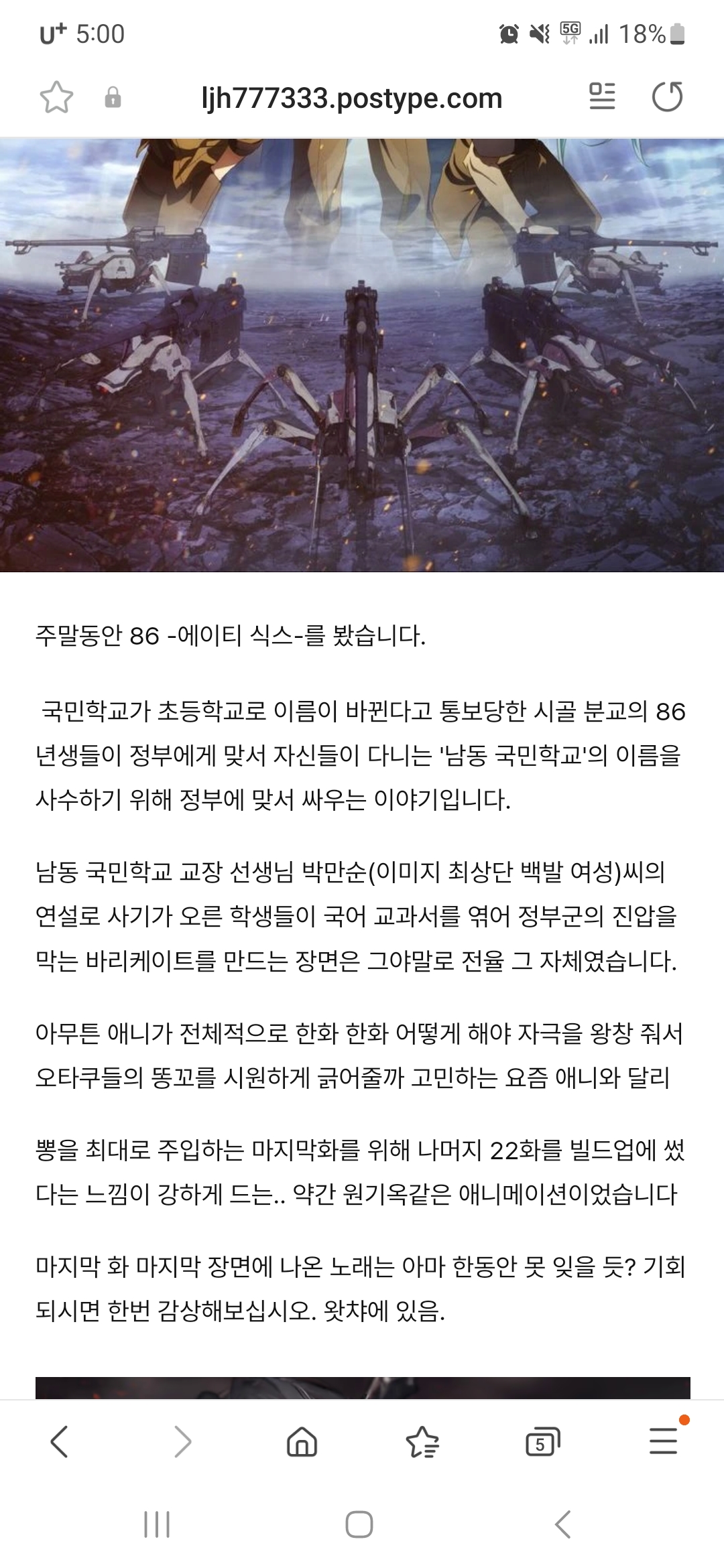Bookmark this page with the star icon
Screen dimensions: 724x1568
point(56,98)
